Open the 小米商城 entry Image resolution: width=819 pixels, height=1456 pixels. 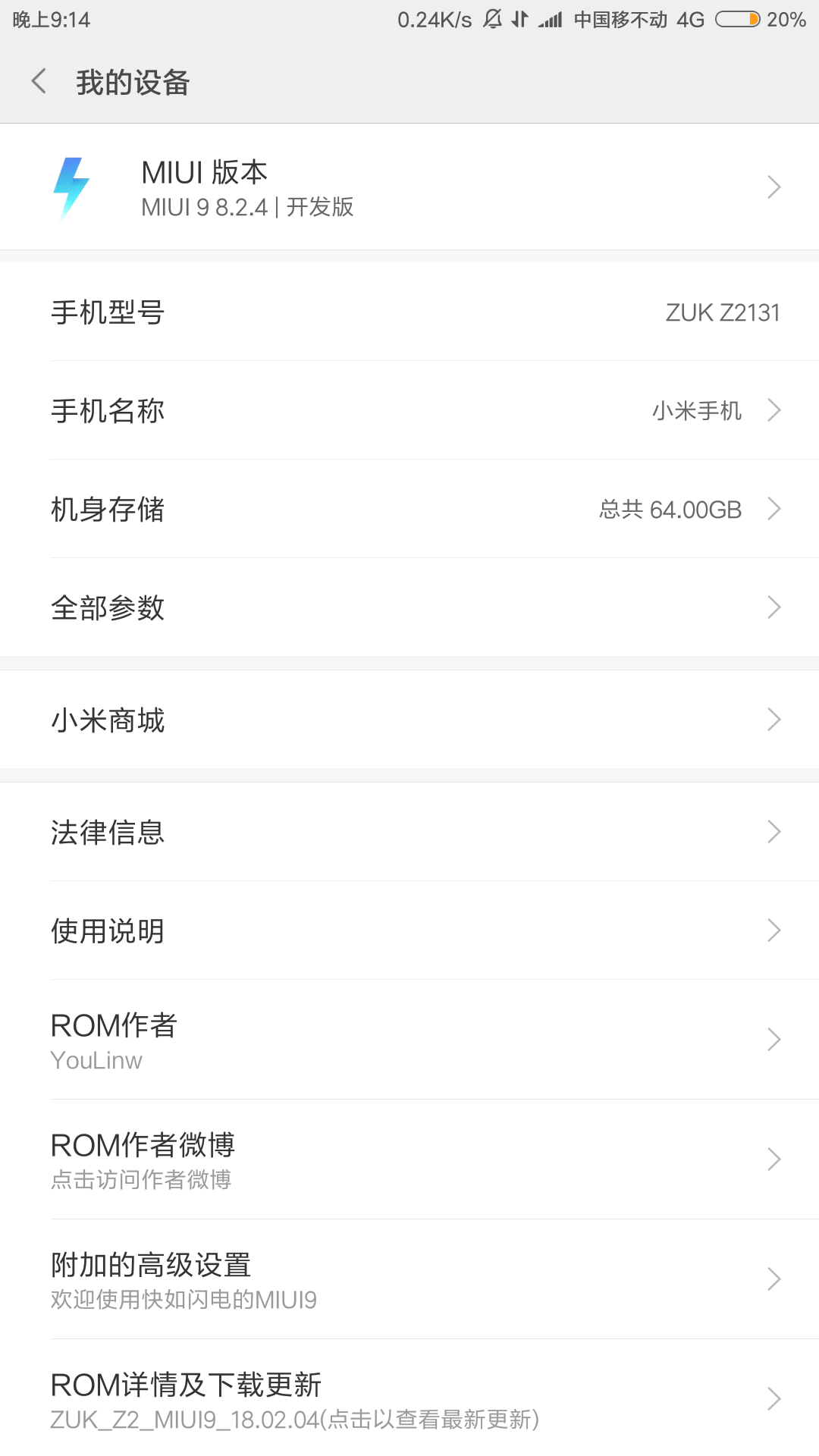click(409, 719)
